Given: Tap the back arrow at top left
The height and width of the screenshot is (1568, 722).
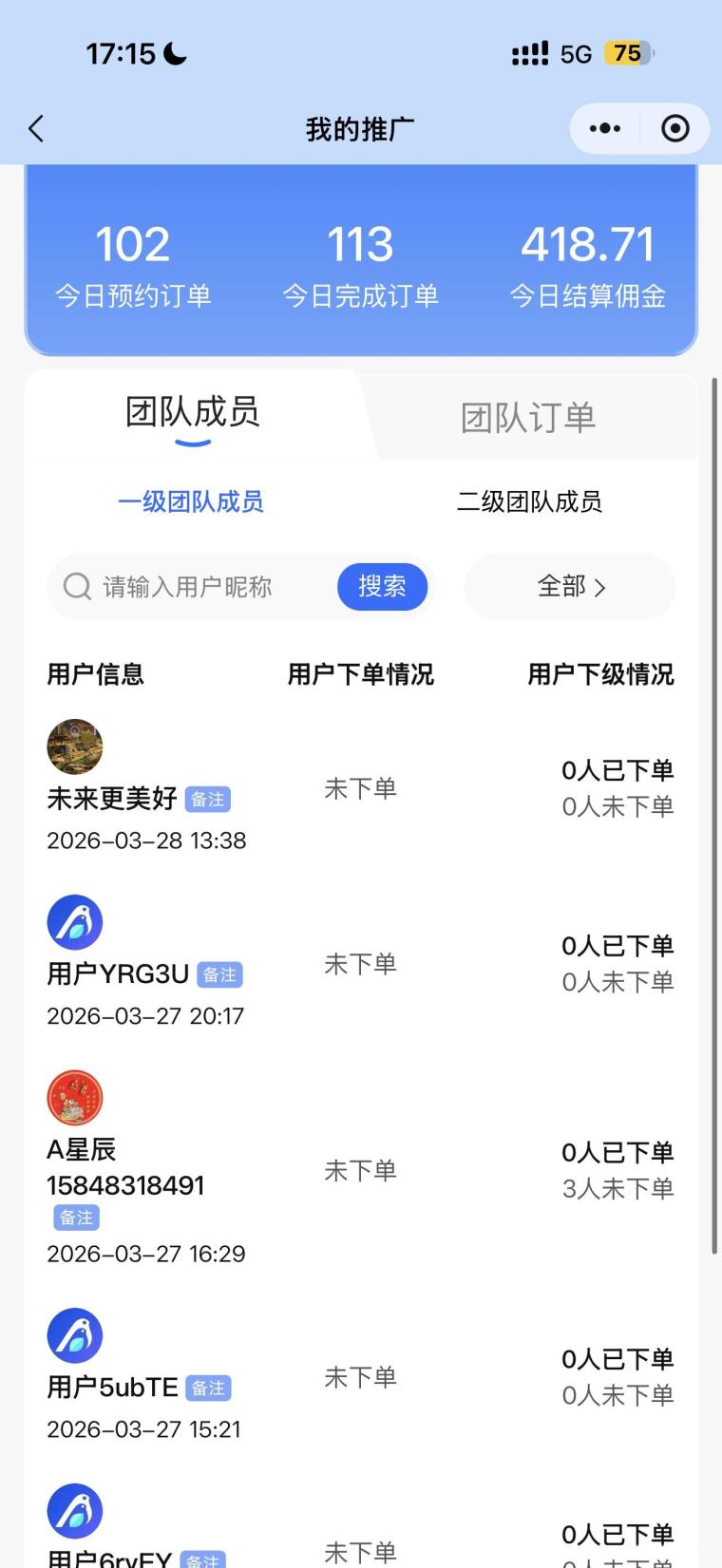Looking at the screenshot, I should tap(36, 128).
